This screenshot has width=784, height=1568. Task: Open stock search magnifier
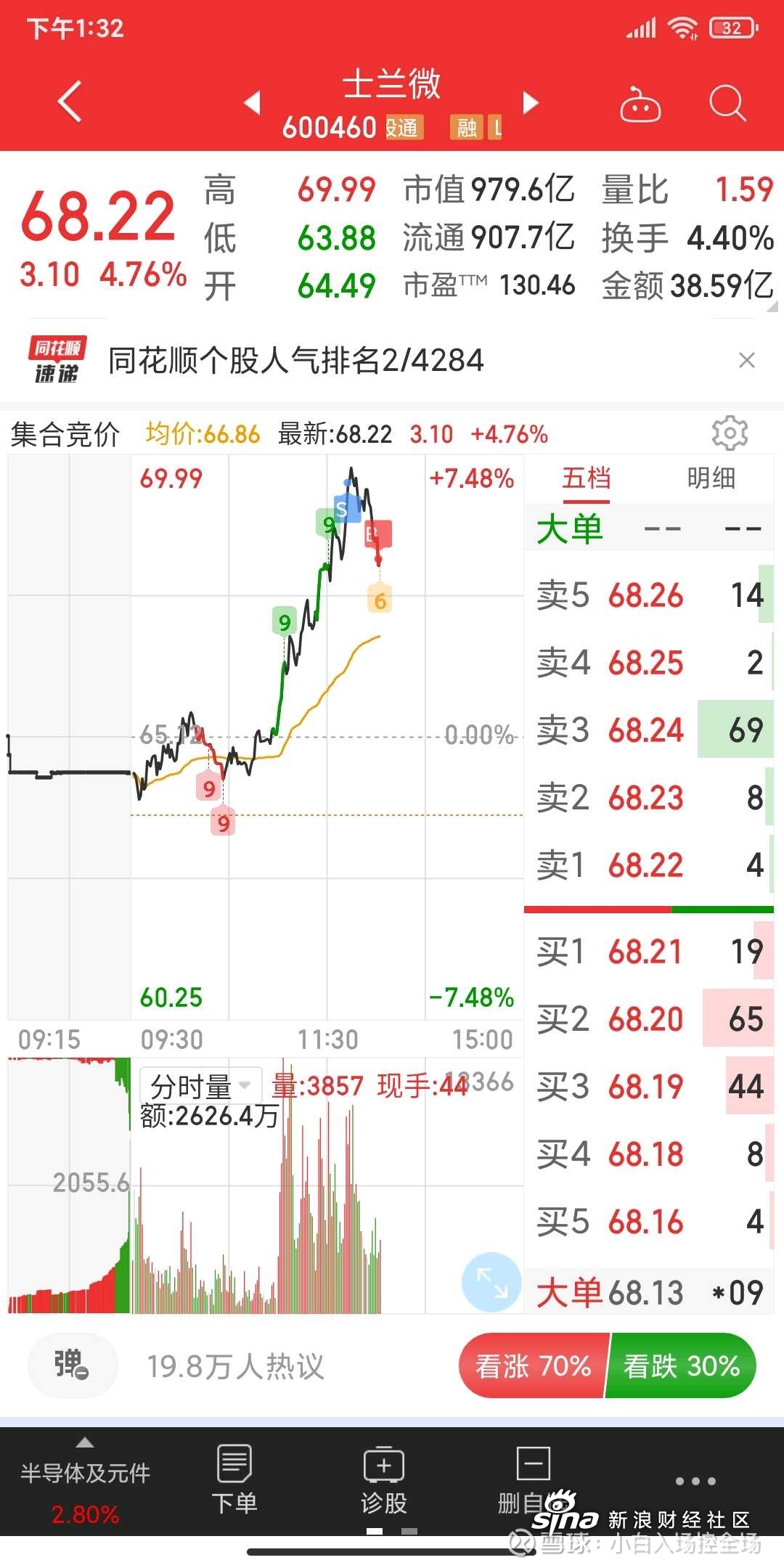click(727, 102)
